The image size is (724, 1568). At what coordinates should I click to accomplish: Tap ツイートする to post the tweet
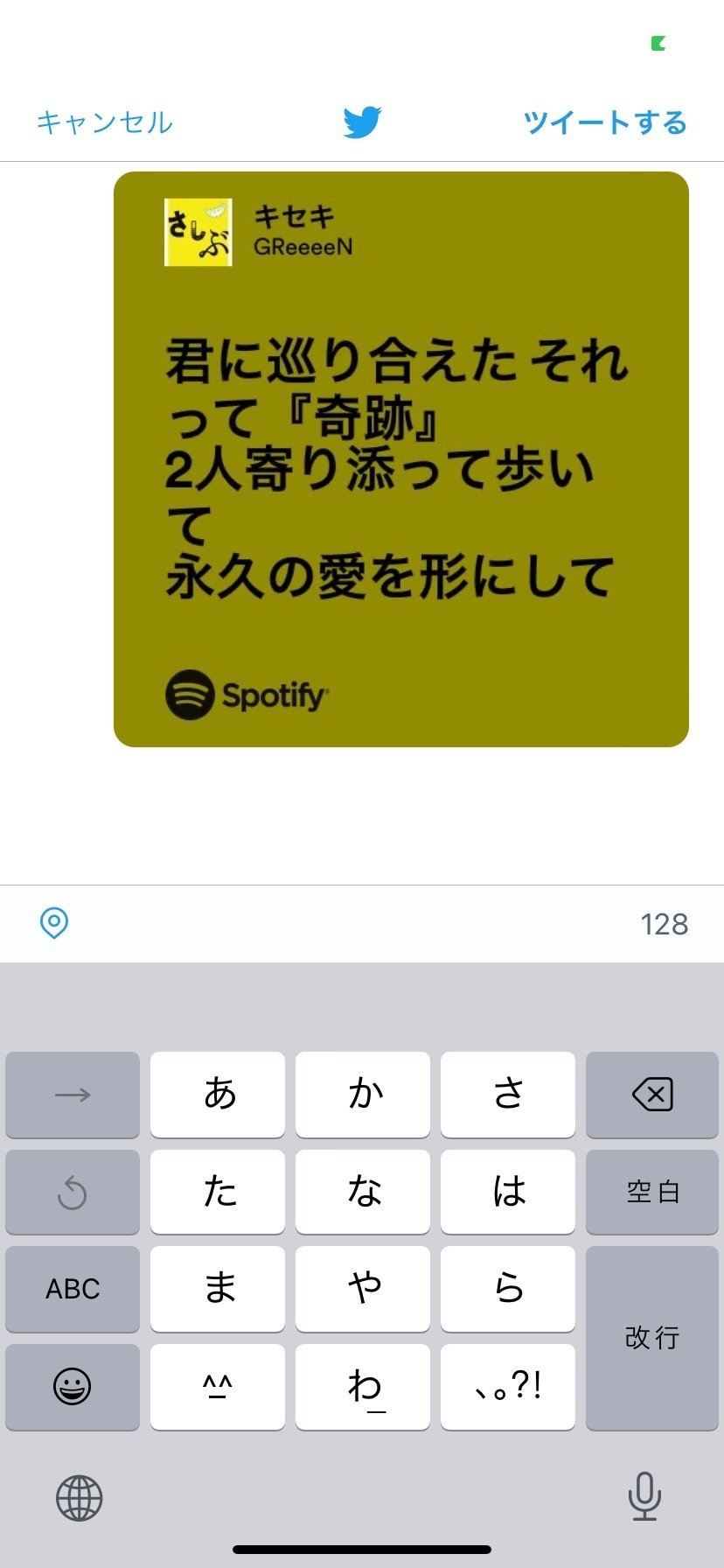[x=605, y=122]
